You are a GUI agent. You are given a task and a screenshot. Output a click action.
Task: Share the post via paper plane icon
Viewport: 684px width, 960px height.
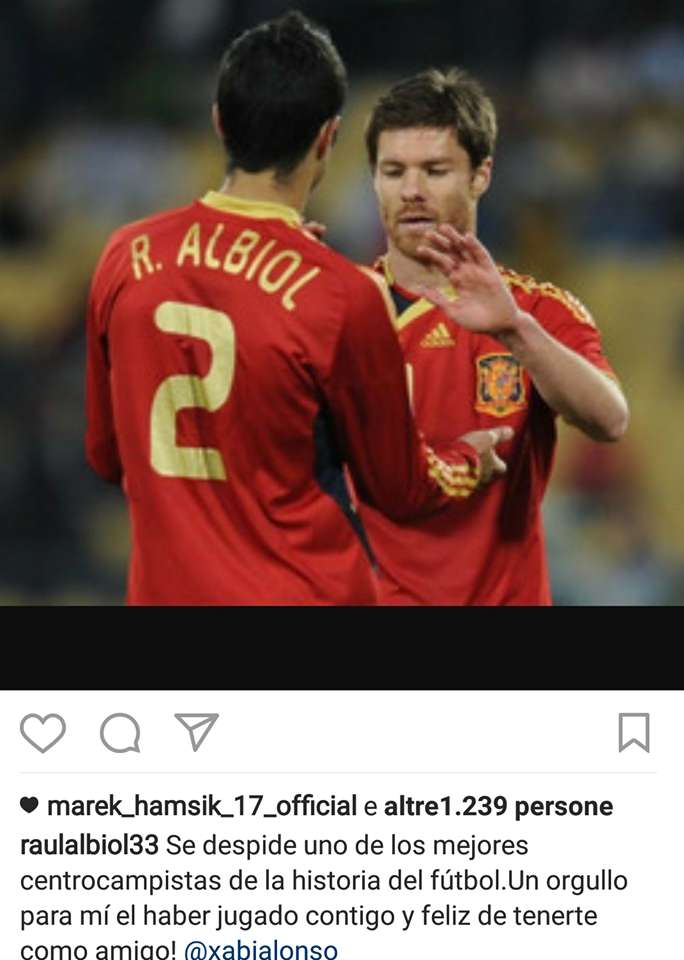coord(196,732)
